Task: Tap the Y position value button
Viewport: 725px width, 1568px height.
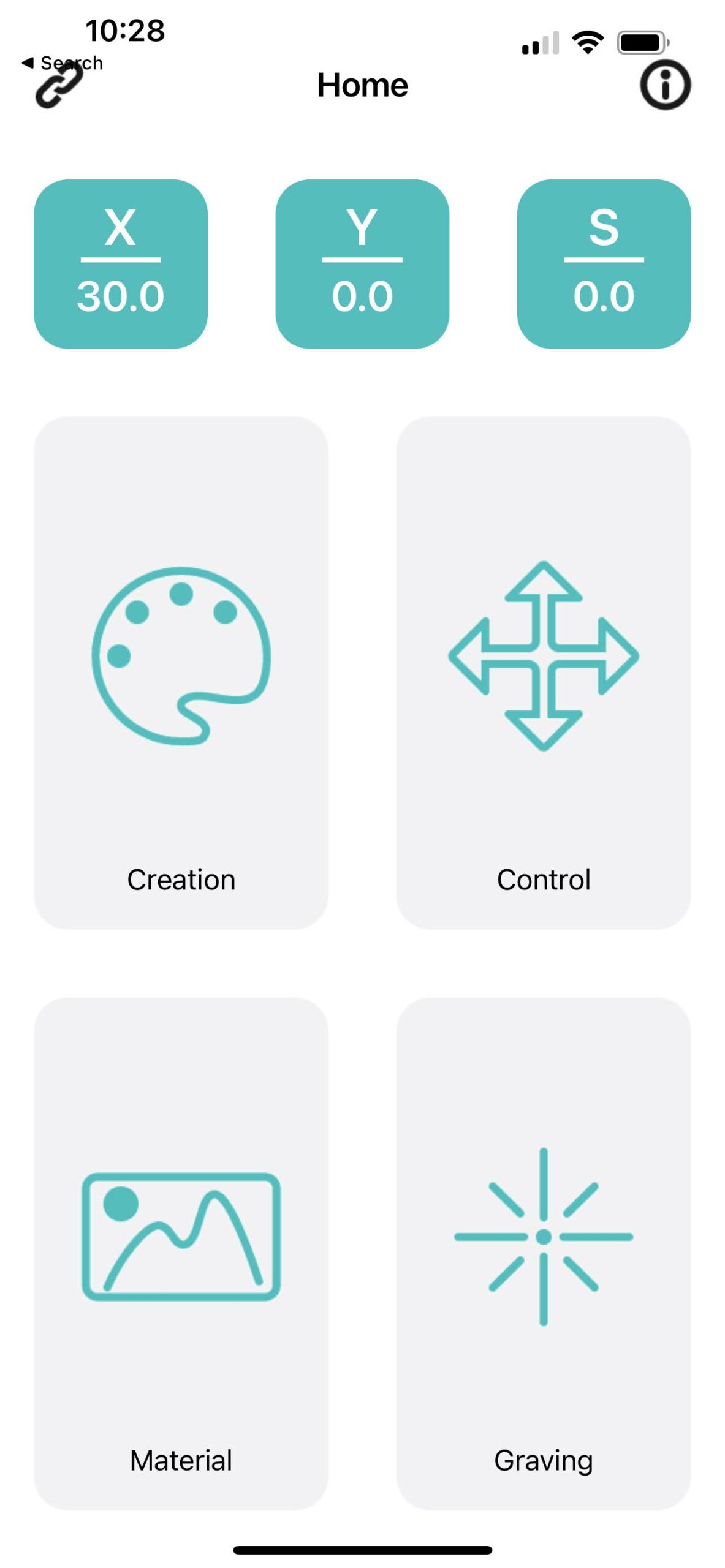Action: [362, 264]
